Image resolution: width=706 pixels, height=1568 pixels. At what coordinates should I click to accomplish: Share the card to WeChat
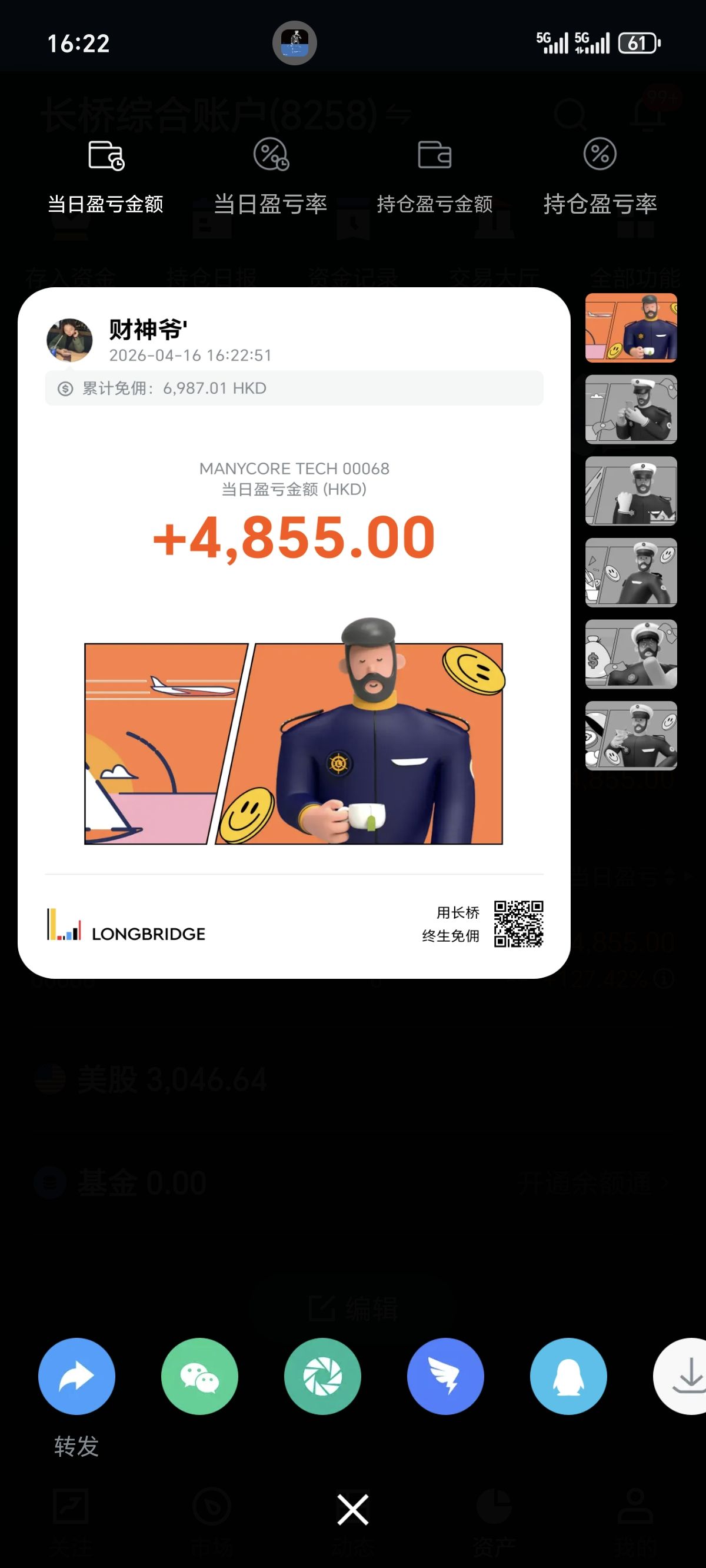click(199, 1376)
